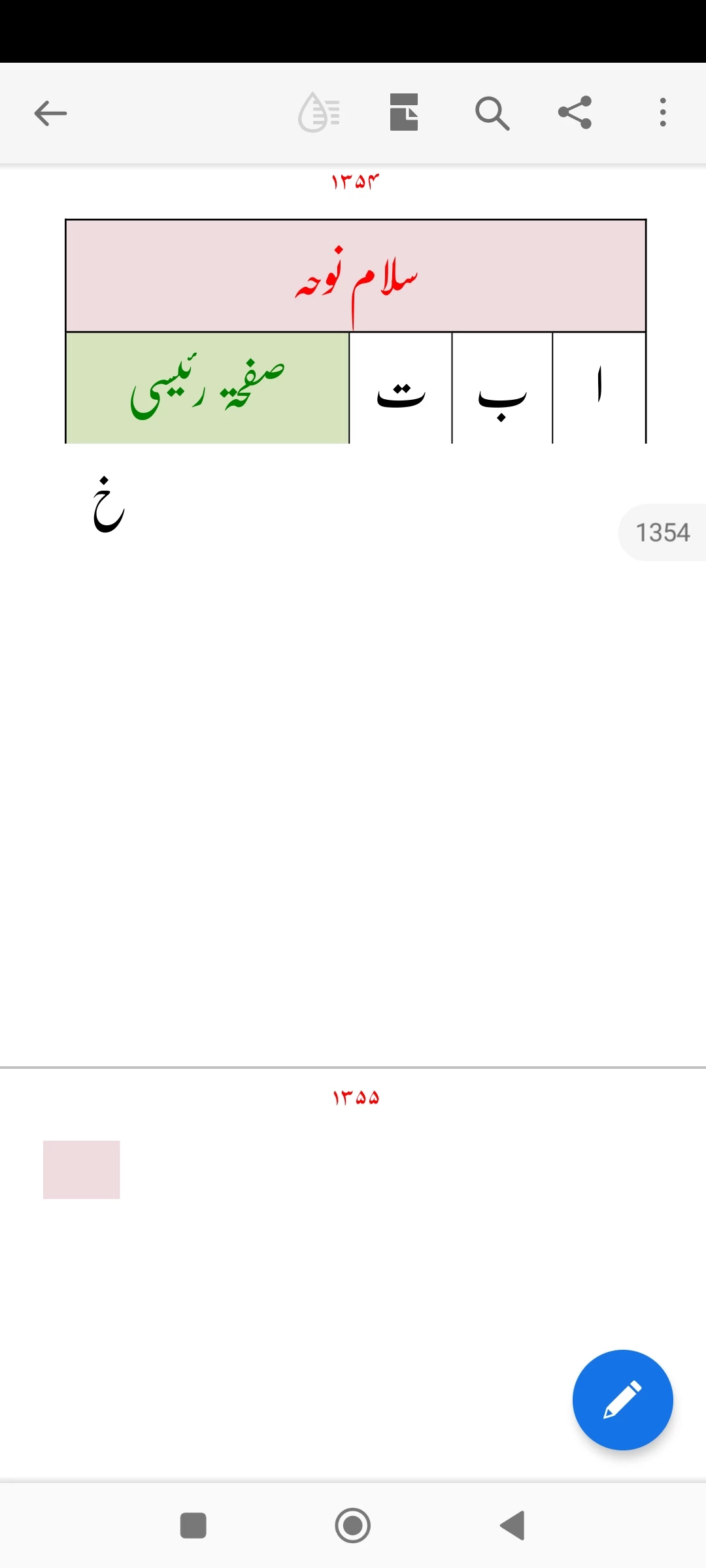This screenshot has width=706, height=1568.
Task: Go back using the top-left arrow
Action: (50, 113)
